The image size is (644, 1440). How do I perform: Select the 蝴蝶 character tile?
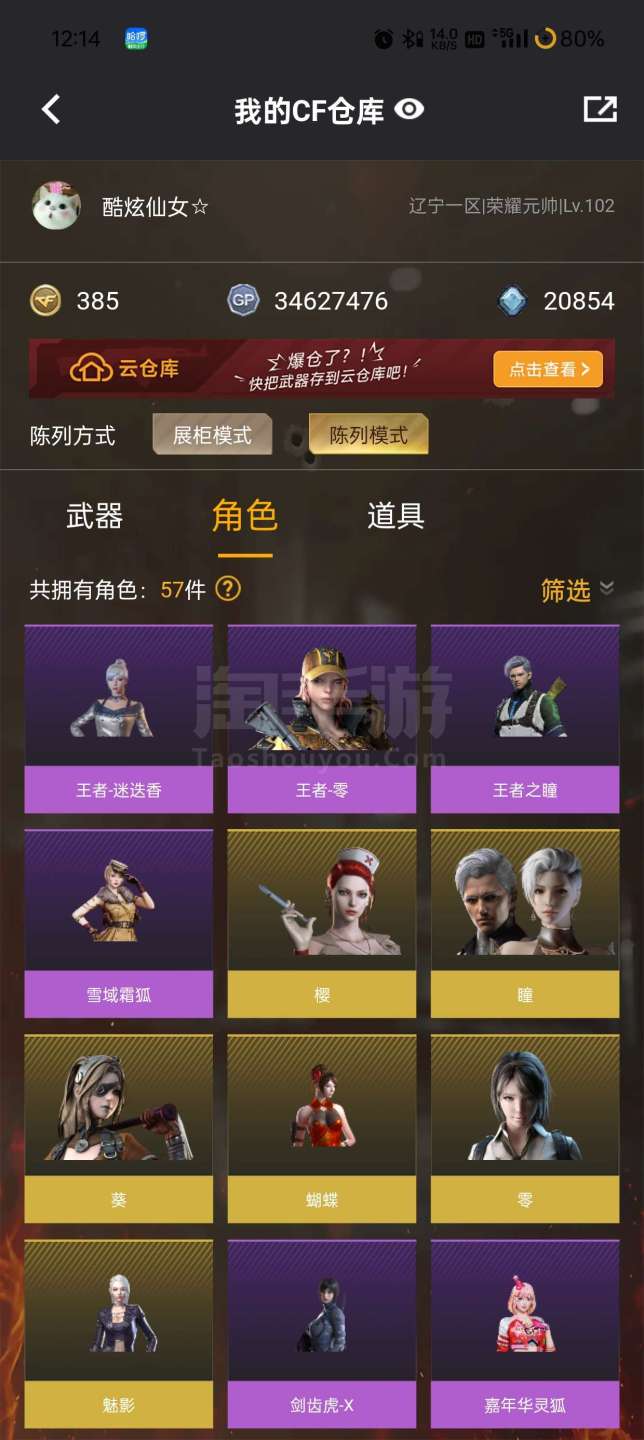(x=322, y=1128)
